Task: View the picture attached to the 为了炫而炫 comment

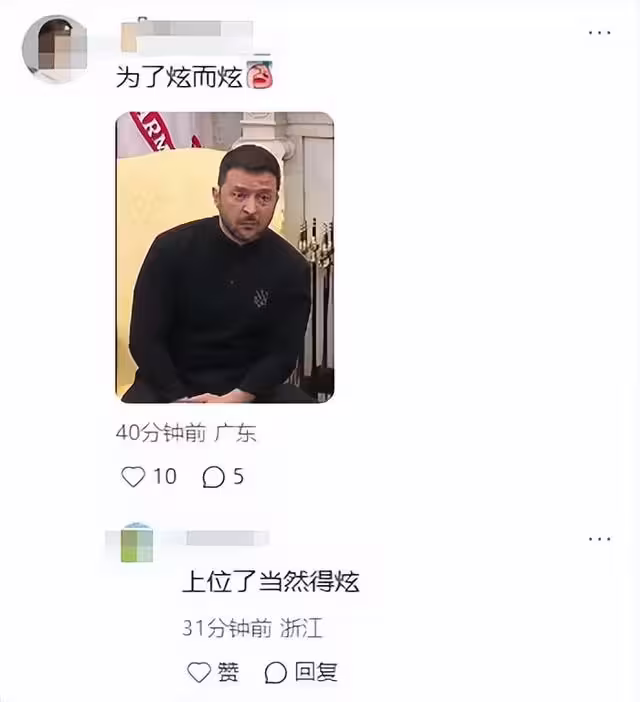Action: pos(225,257)
